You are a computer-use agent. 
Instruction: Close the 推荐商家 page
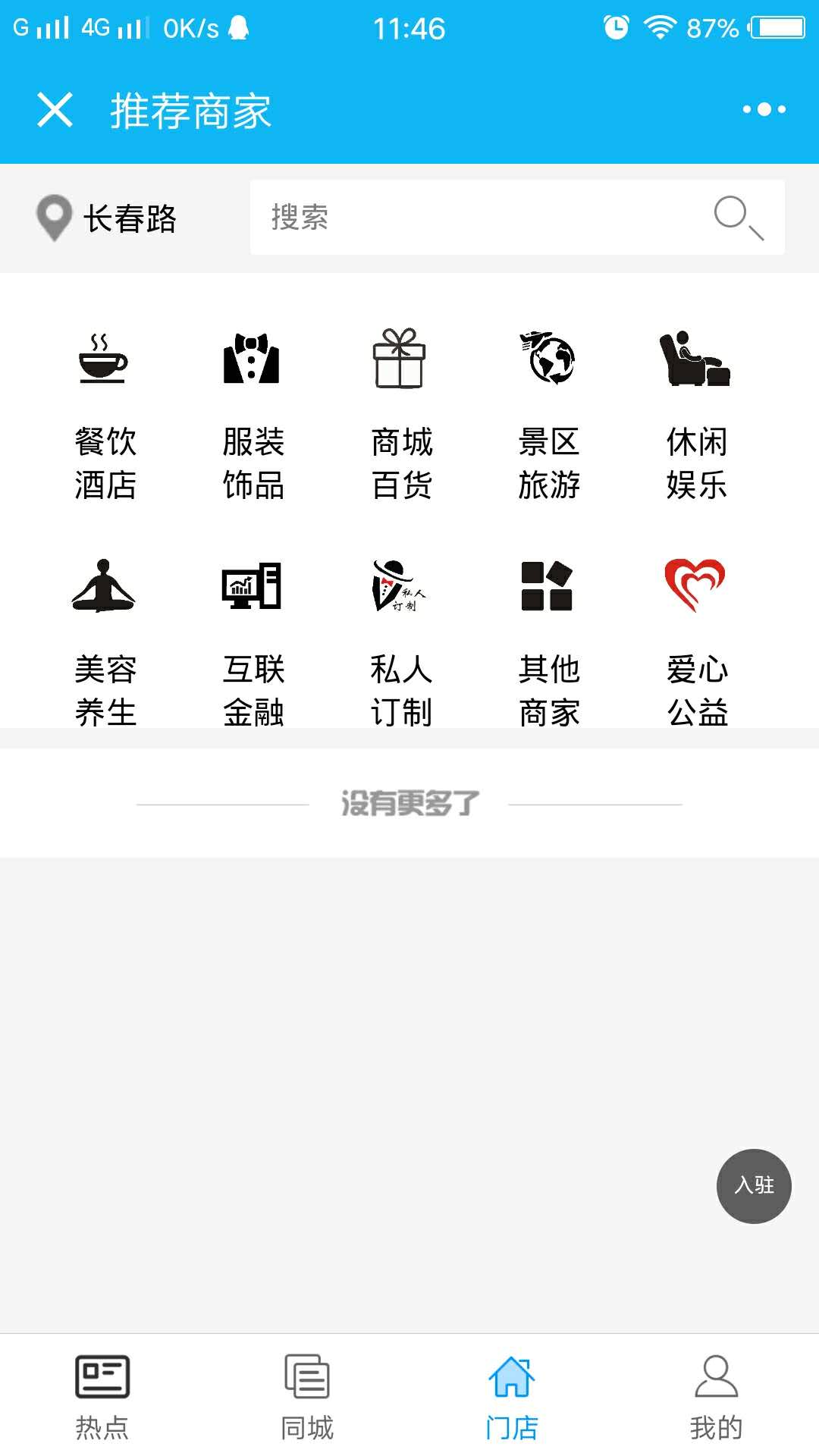tap(55, 110)
